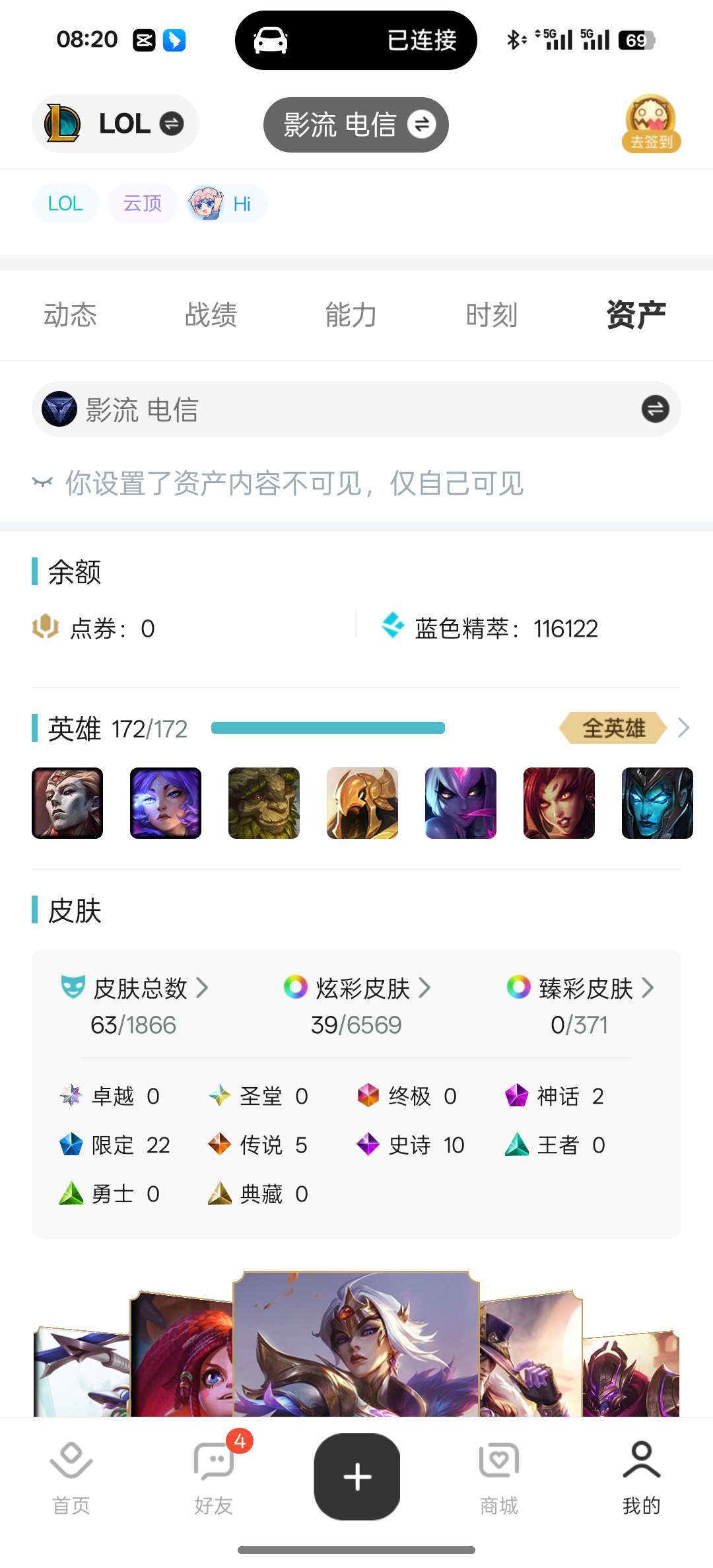Select the LOL chip
The width and height of the screenshot is (713, 1568).
point(65,203)
